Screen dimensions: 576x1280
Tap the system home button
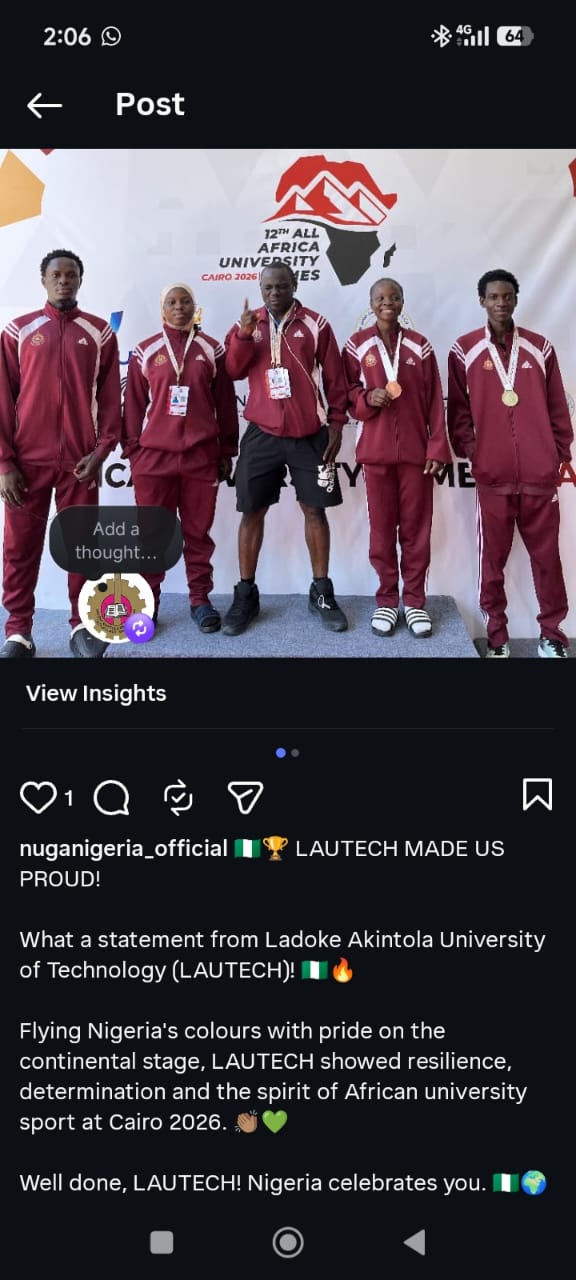(x=288, y=1242)
